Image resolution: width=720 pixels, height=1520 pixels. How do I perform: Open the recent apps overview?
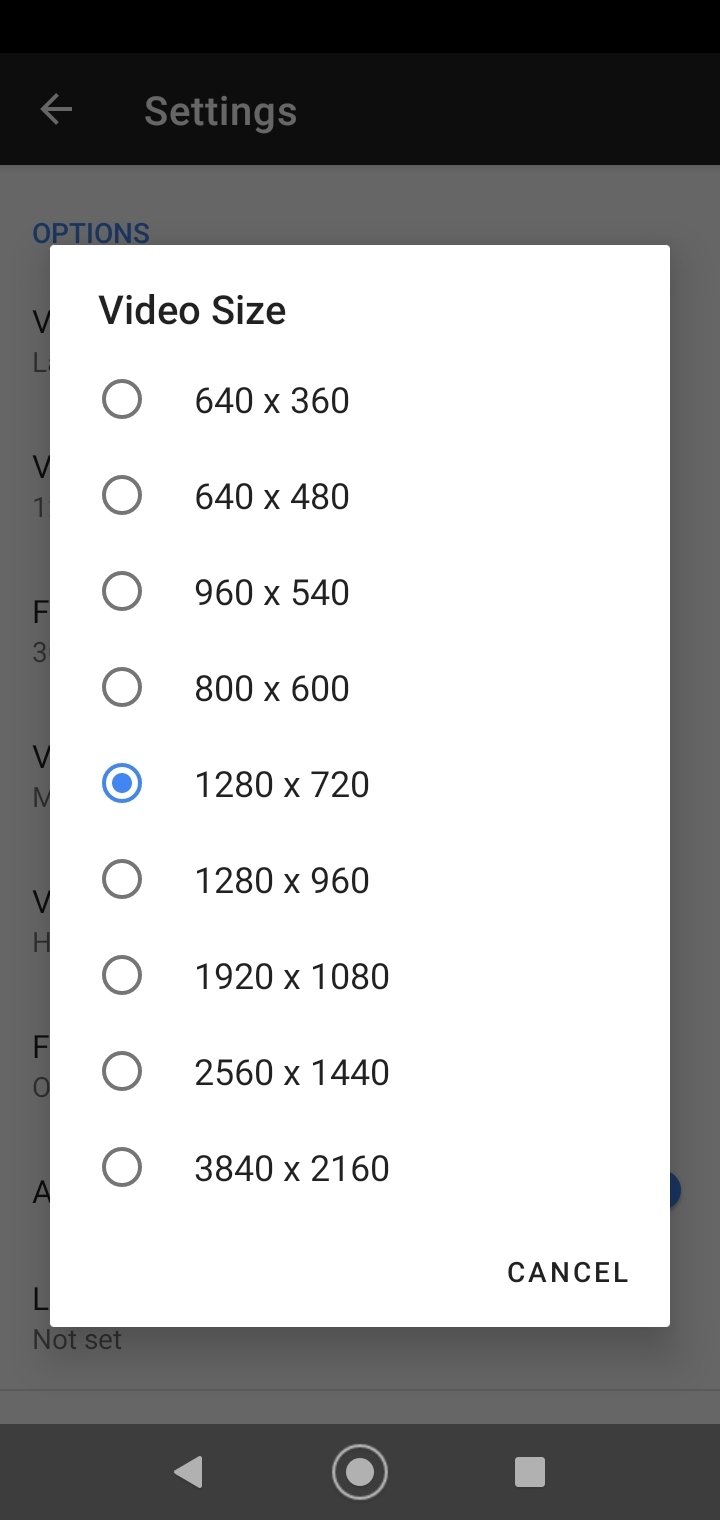coord(529,1472)
